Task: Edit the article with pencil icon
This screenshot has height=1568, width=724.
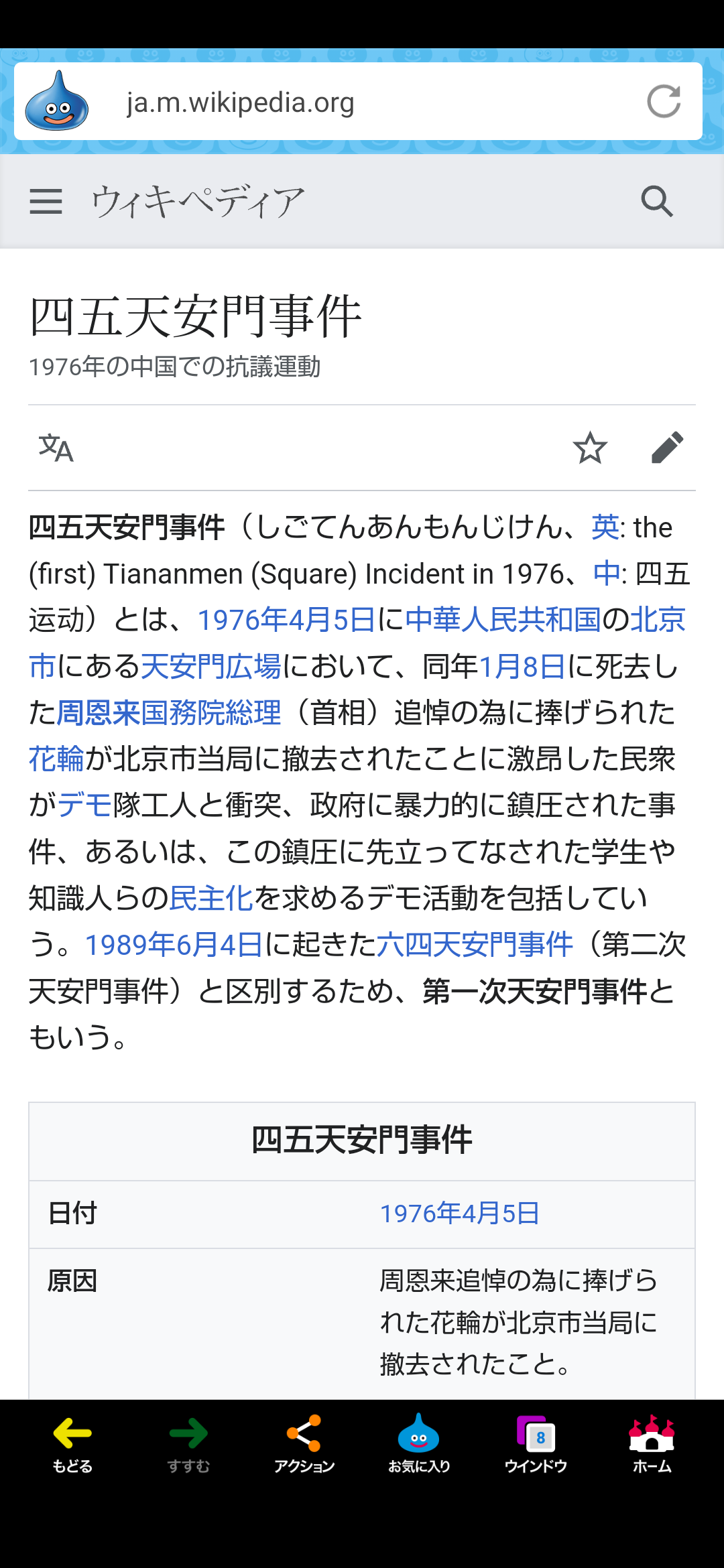Action: [x=668, y=448]
